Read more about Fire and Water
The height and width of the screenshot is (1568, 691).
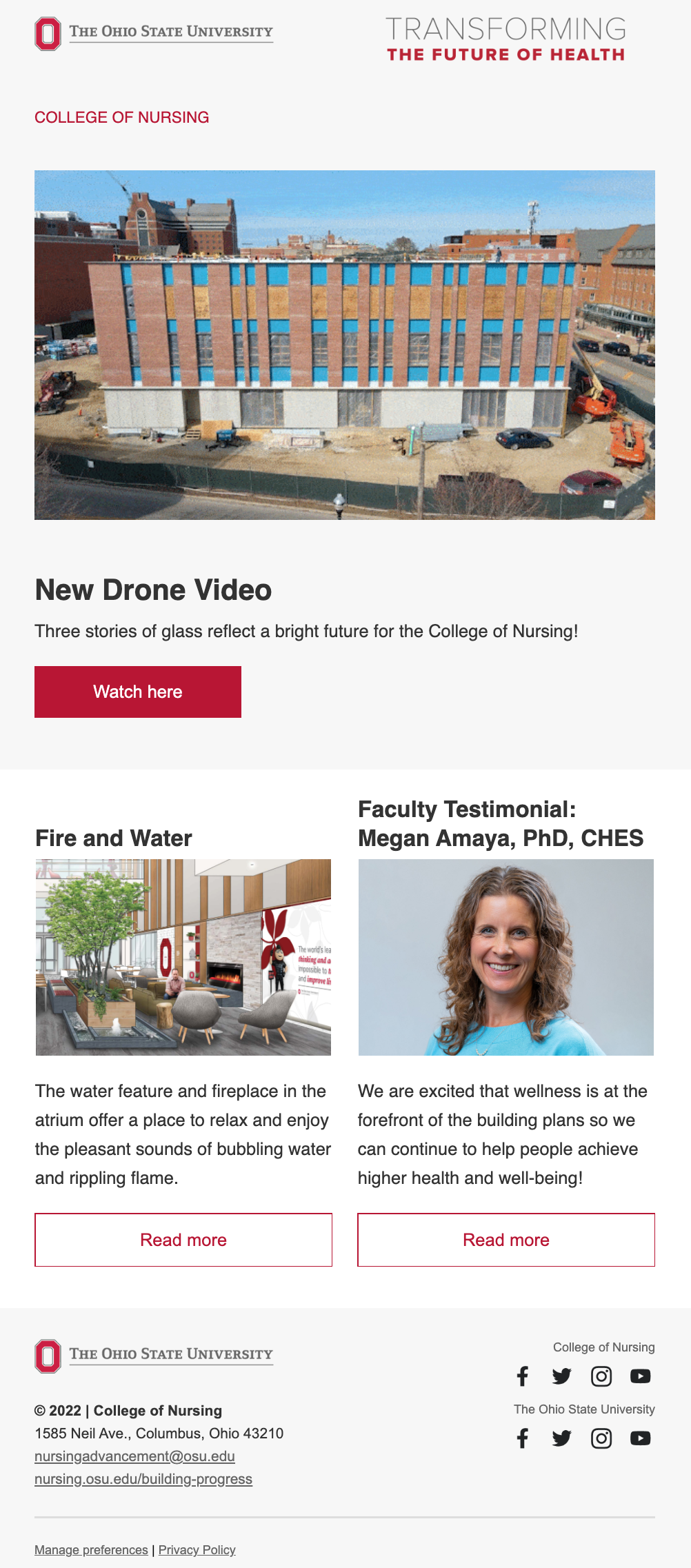[x=183, y=1240]
